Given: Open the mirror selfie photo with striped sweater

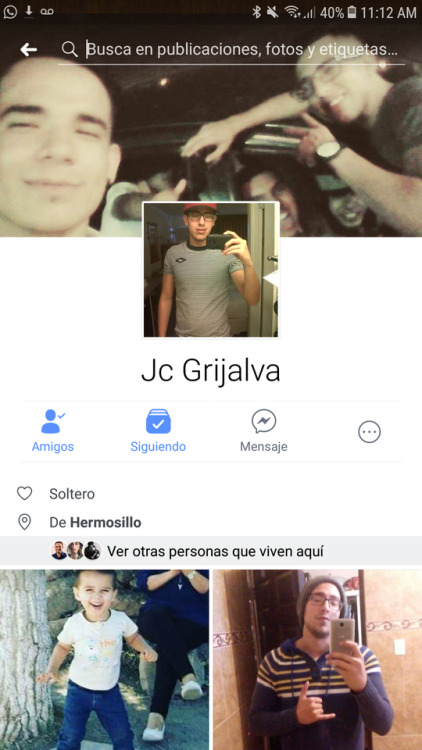Looking at the screenshot, I should point(318,660).
